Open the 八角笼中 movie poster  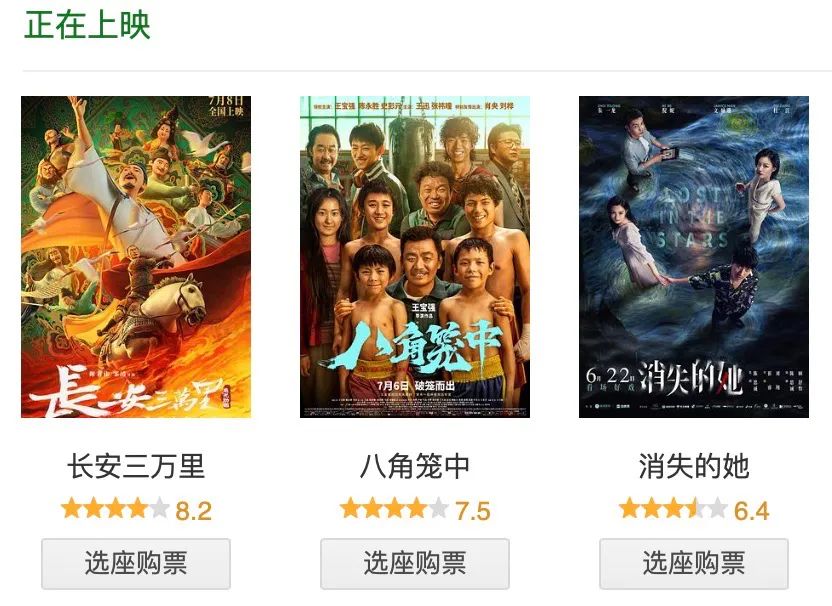click(x=415, y=257)
